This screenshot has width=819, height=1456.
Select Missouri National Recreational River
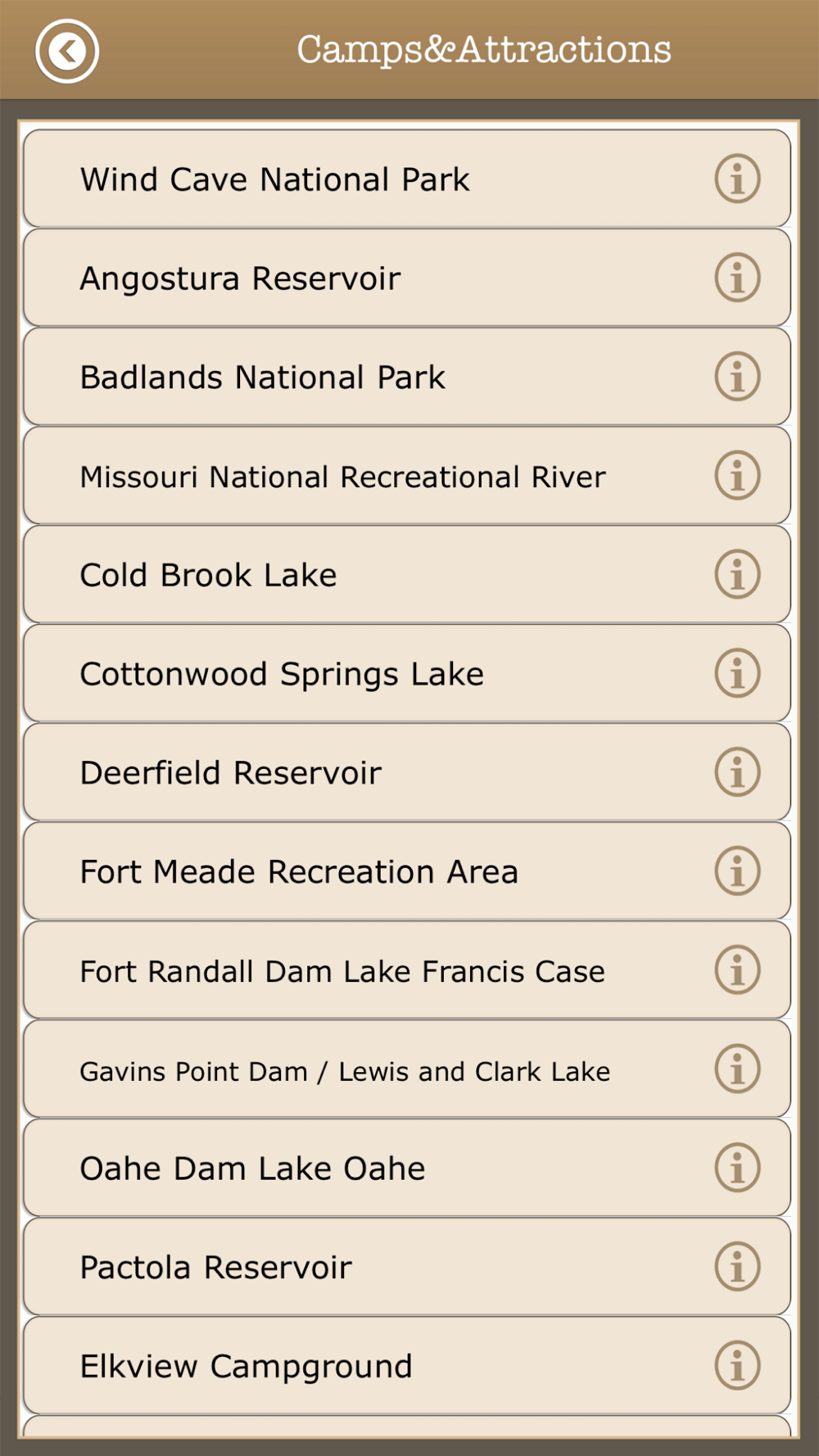tap(407, 476)
